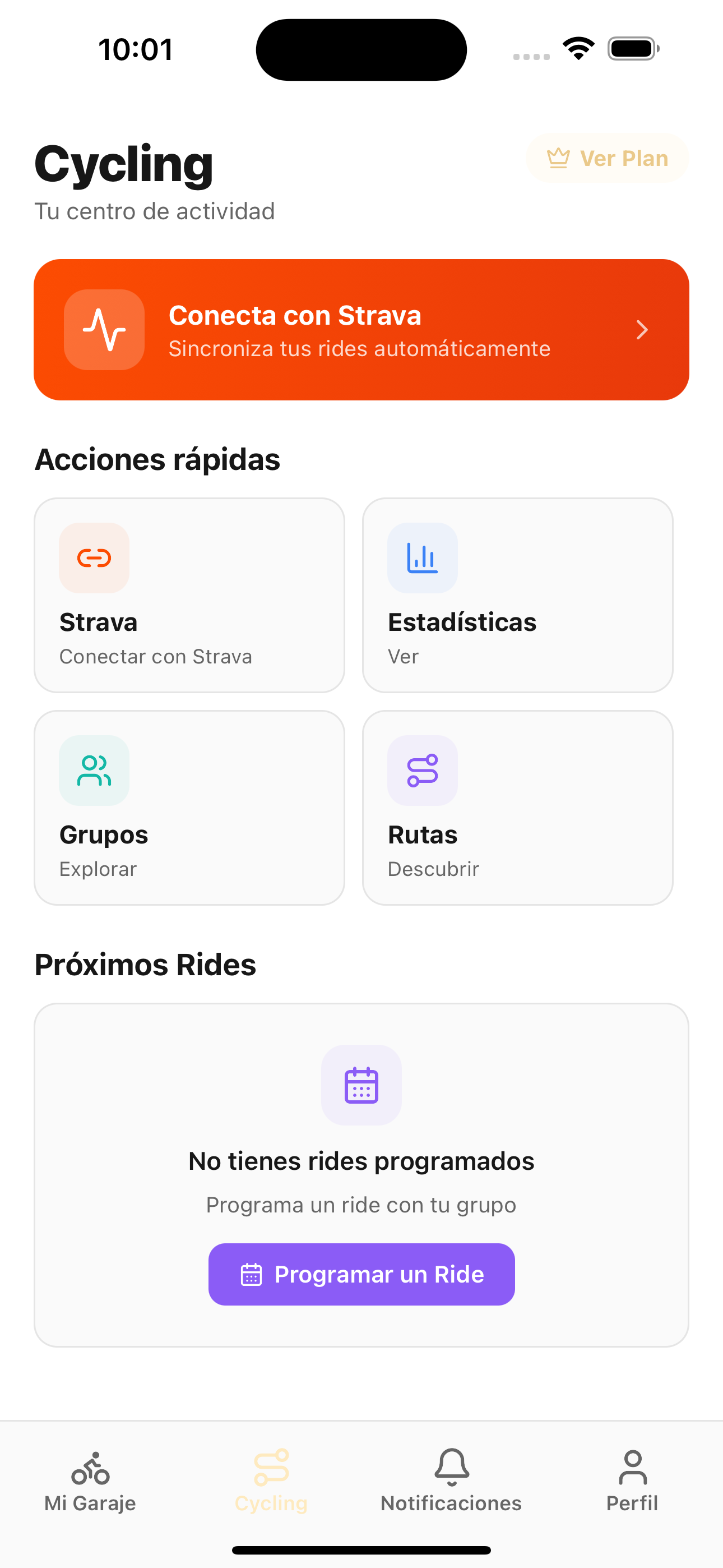The width and height of the screenshot is (723, 1568).
Task: Tap the pulse activity icon on the orange banner
Action: tap(104, 329)
